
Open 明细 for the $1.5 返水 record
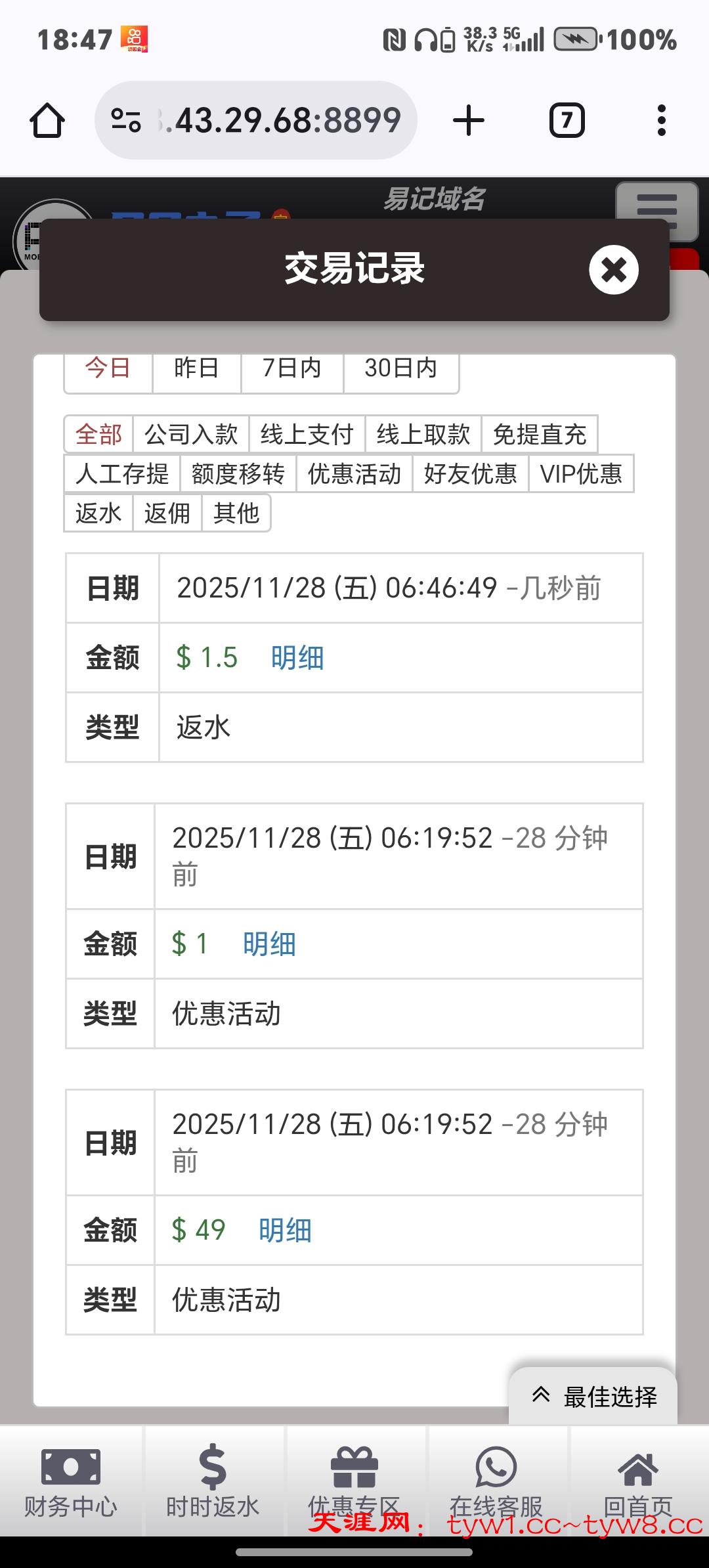coord(297,657)
